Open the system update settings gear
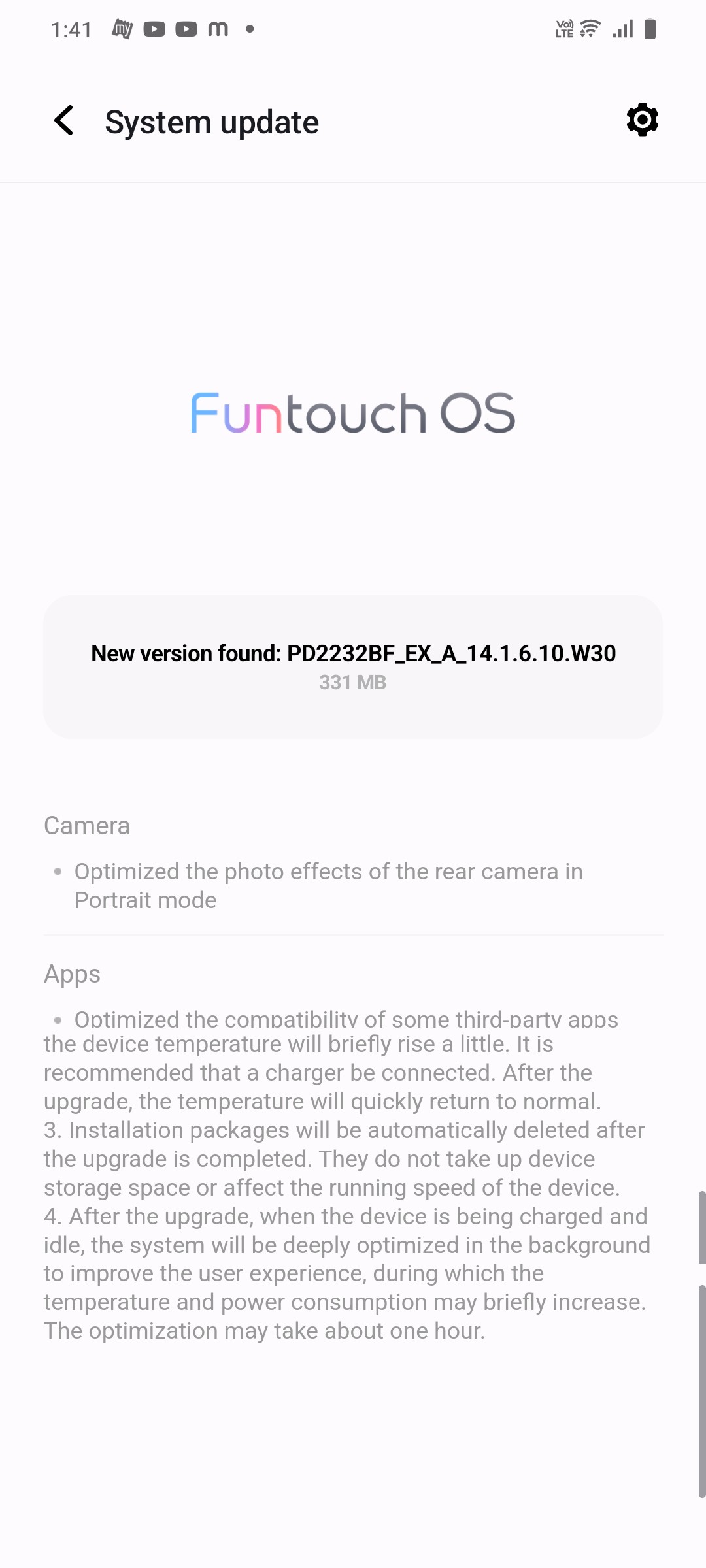The image size is (706, 1568). click(642, 120)
